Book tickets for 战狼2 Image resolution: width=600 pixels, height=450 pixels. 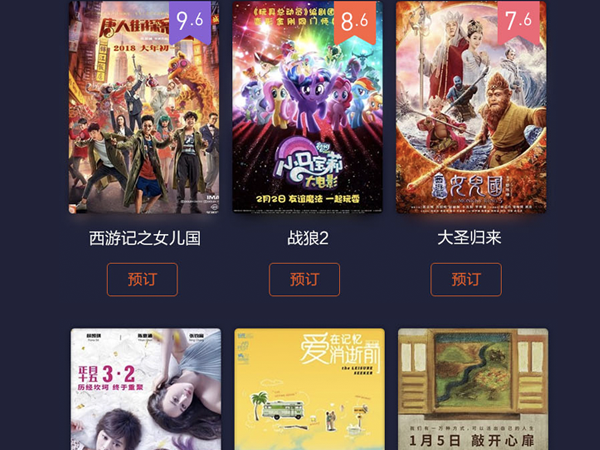304,279
